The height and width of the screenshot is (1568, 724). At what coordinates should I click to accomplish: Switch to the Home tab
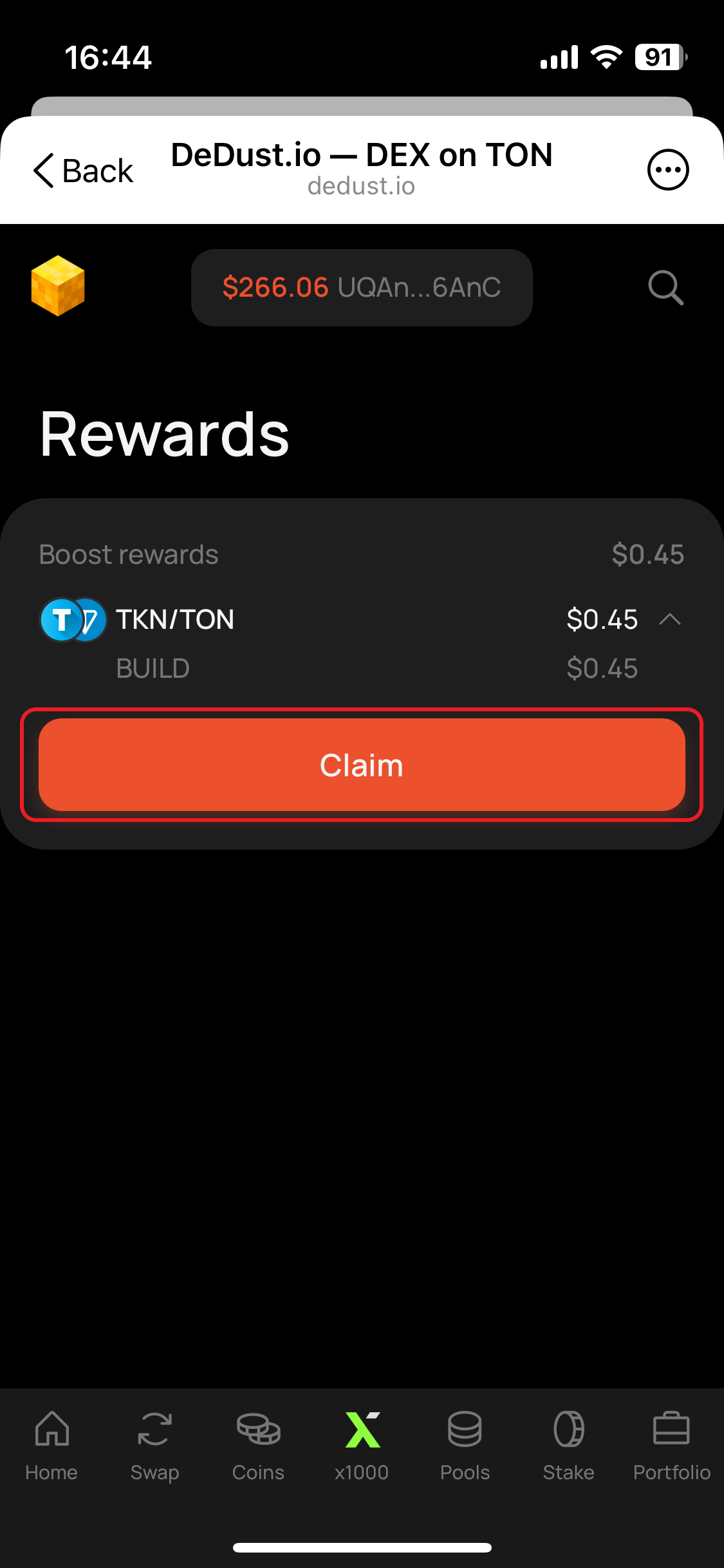(x=51, y=1445)
